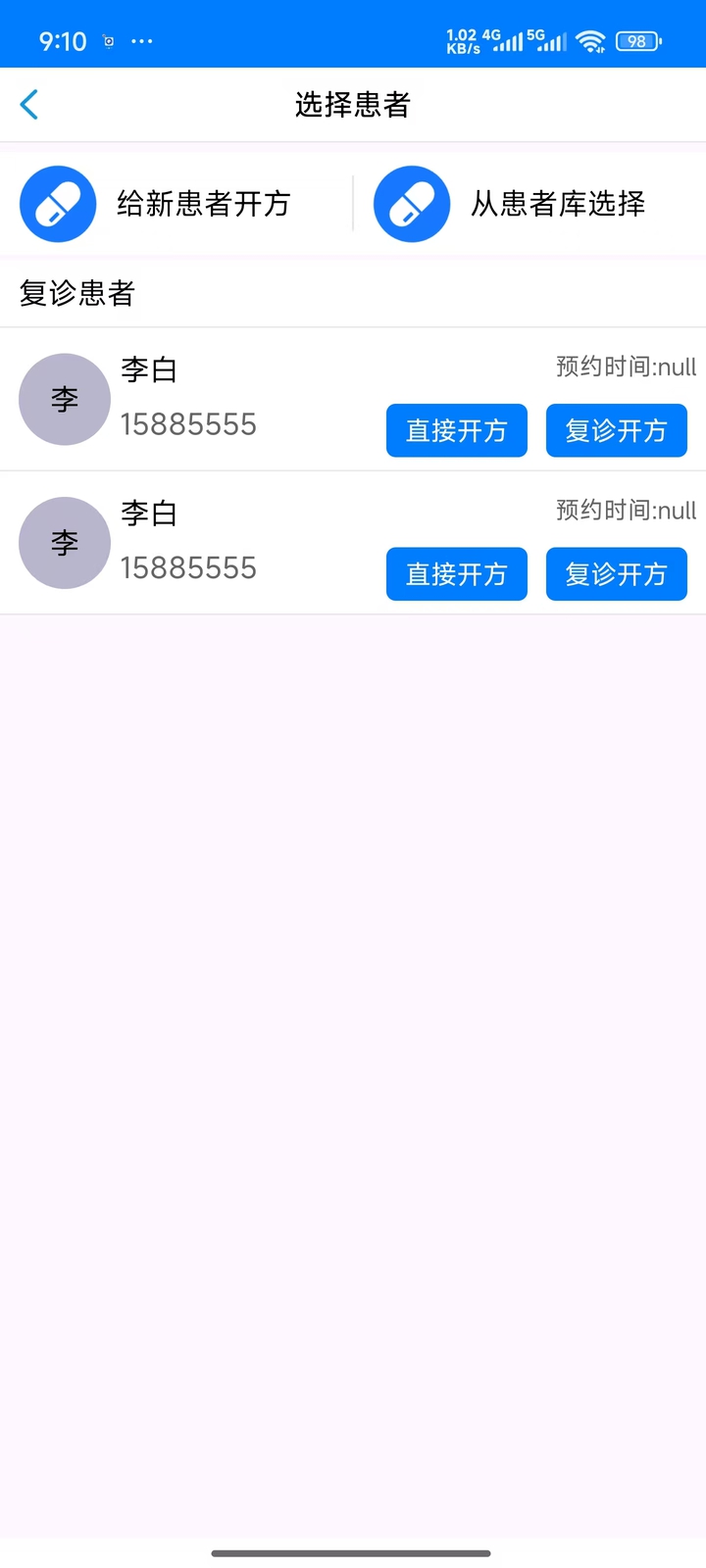Select first 李白 patient name
The image size is (706, 1568).
(x=149, y=370)
